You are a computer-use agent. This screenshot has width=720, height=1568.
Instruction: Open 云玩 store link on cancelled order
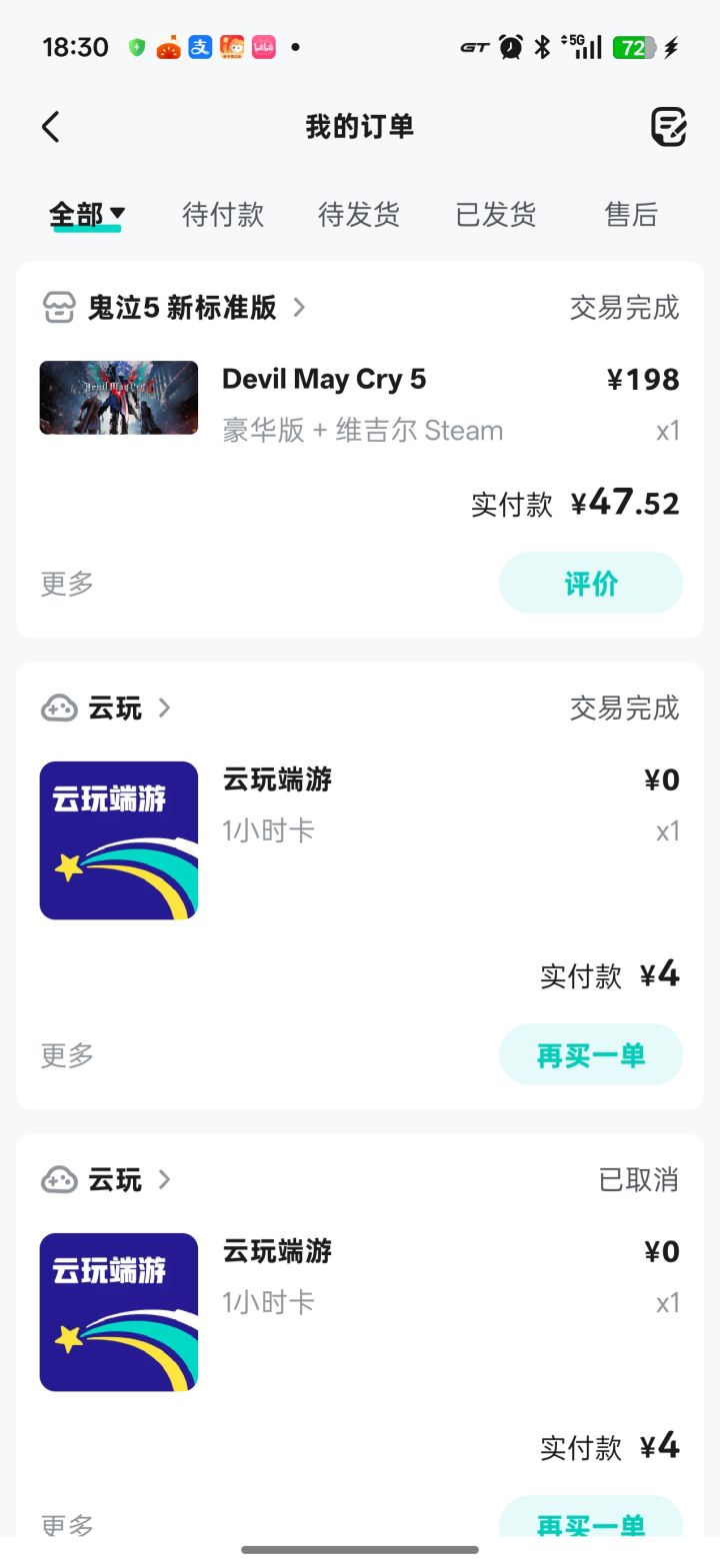tap(115, 1180)
